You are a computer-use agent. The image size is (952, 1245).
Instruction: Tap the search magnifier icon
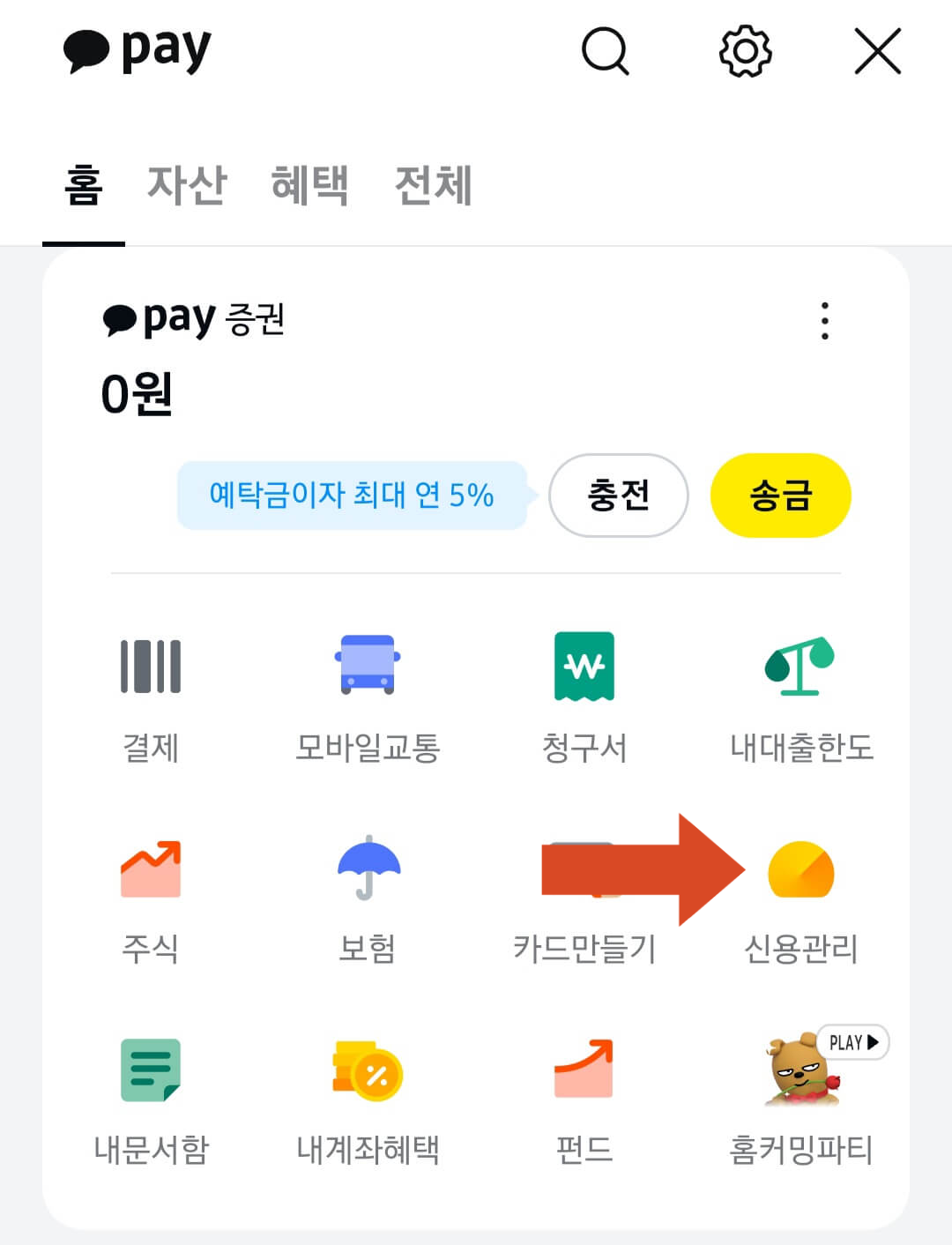(606, 51)
